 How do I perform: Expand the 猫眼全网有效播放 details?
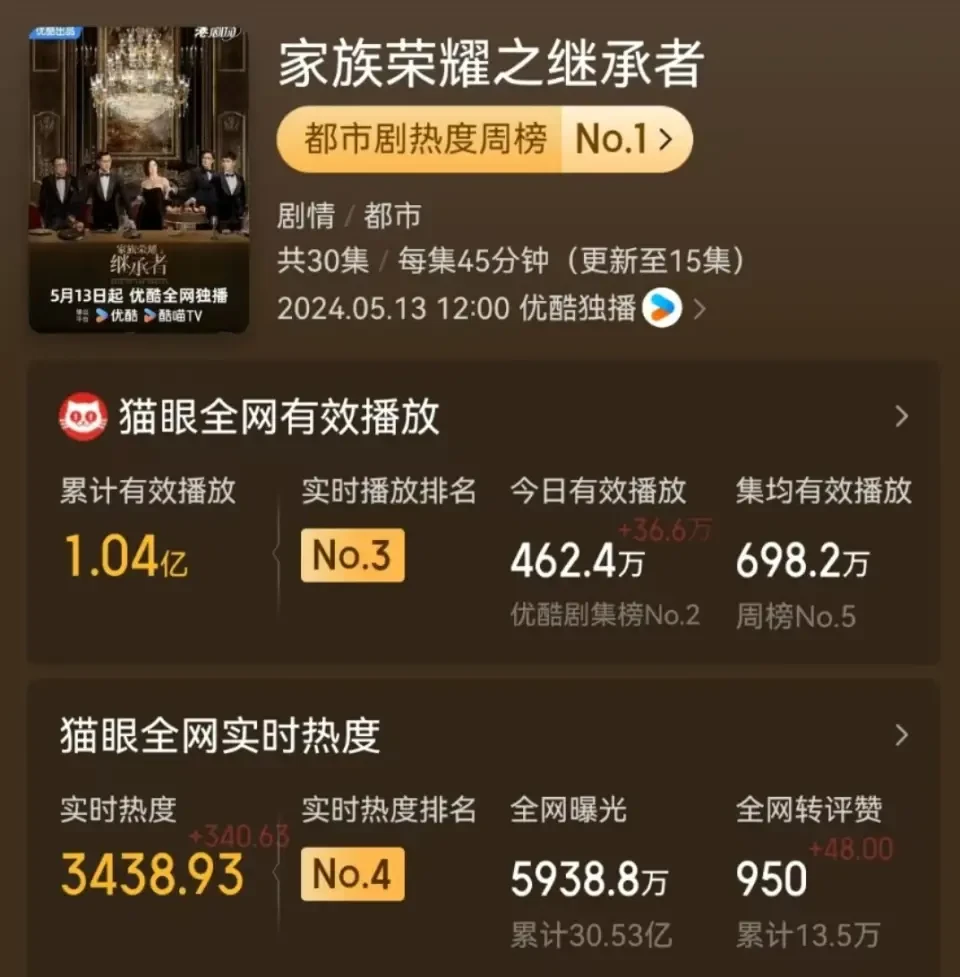[901, 417]
